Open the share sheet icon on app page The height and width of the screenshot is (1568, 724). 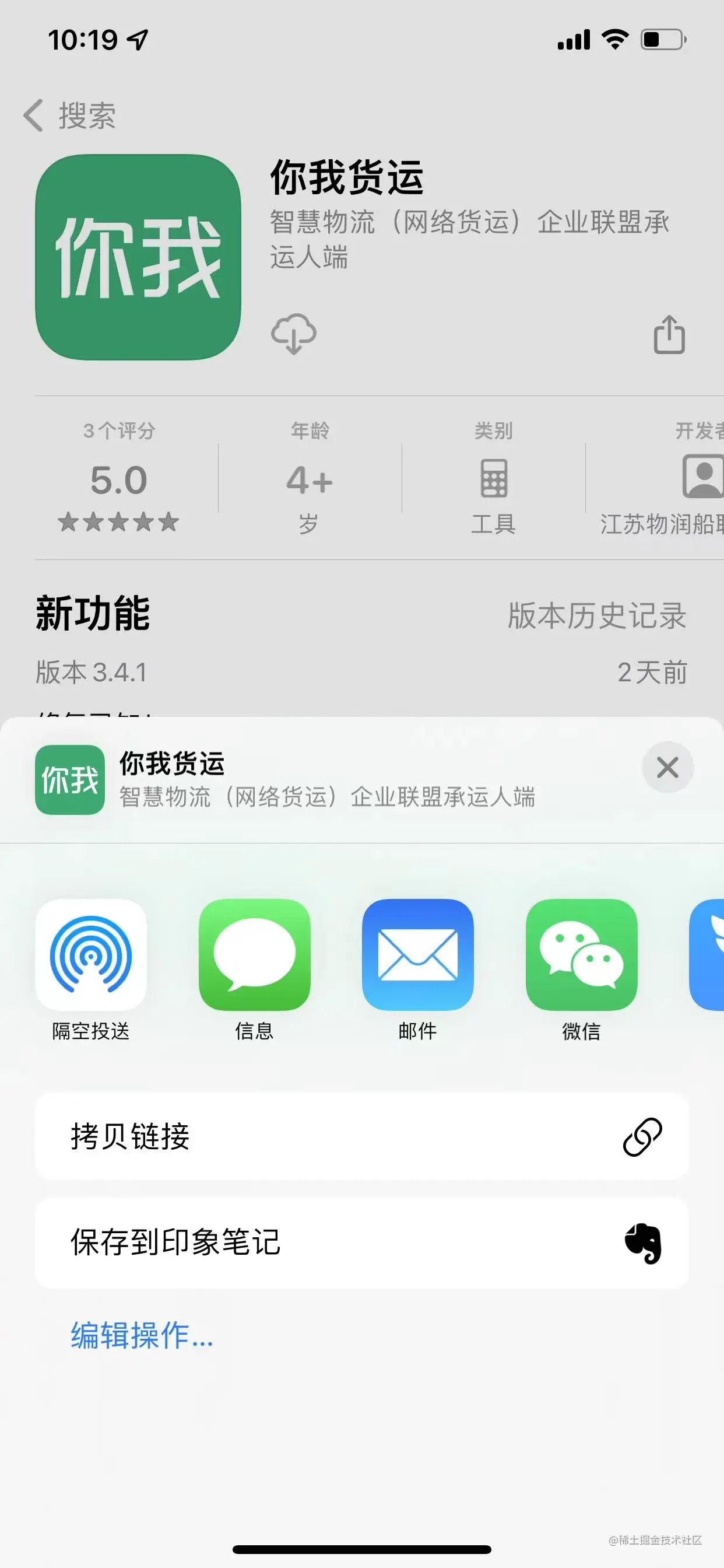pos(670,334)
